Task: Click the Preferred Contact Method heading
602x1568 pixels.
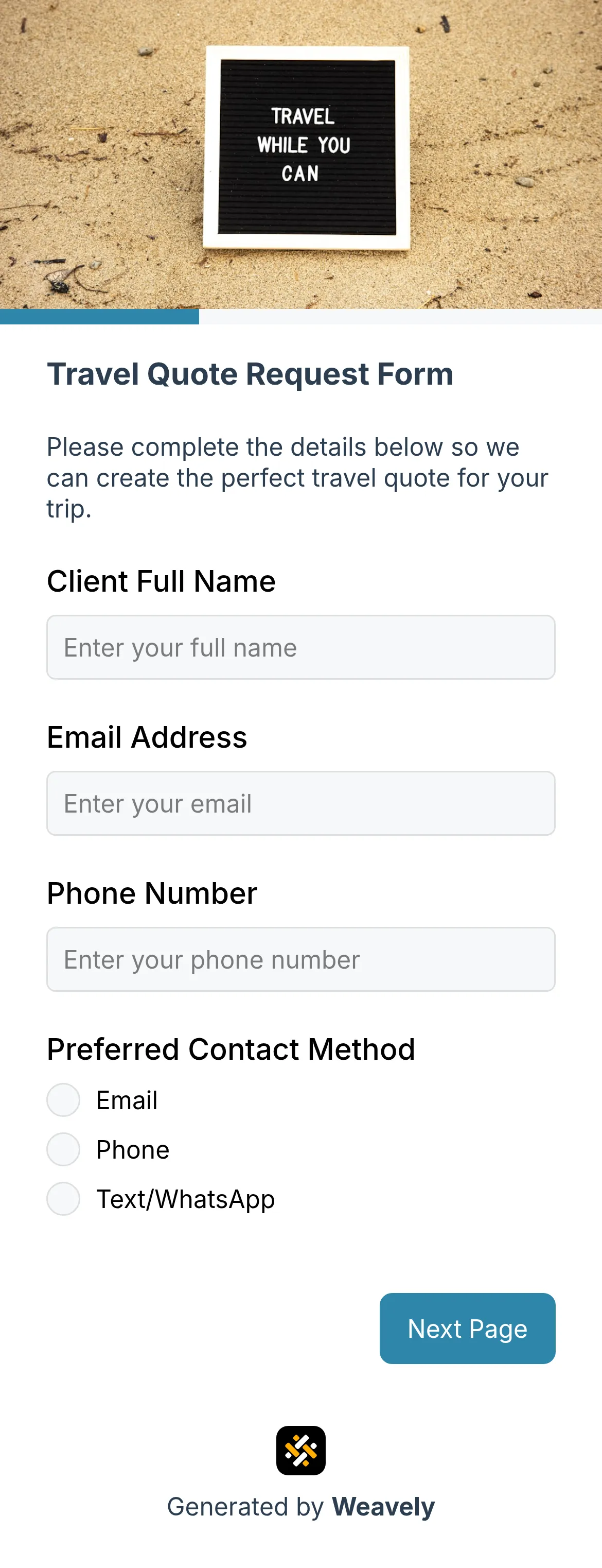Action: 231,1048
